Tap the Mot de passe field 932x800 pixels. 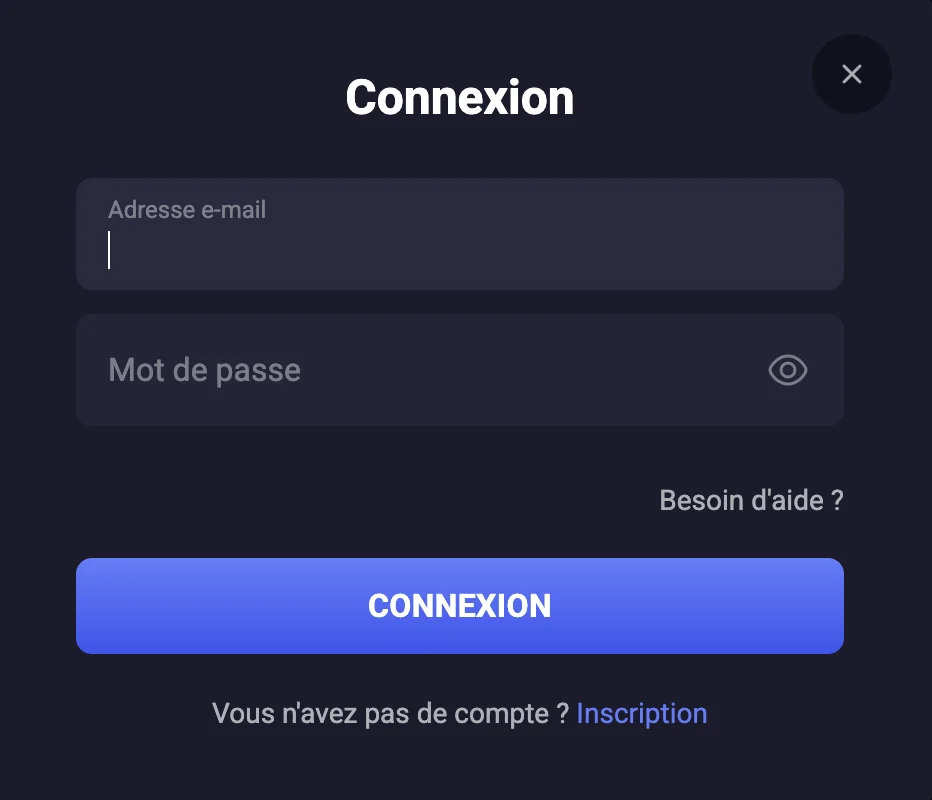420,370
